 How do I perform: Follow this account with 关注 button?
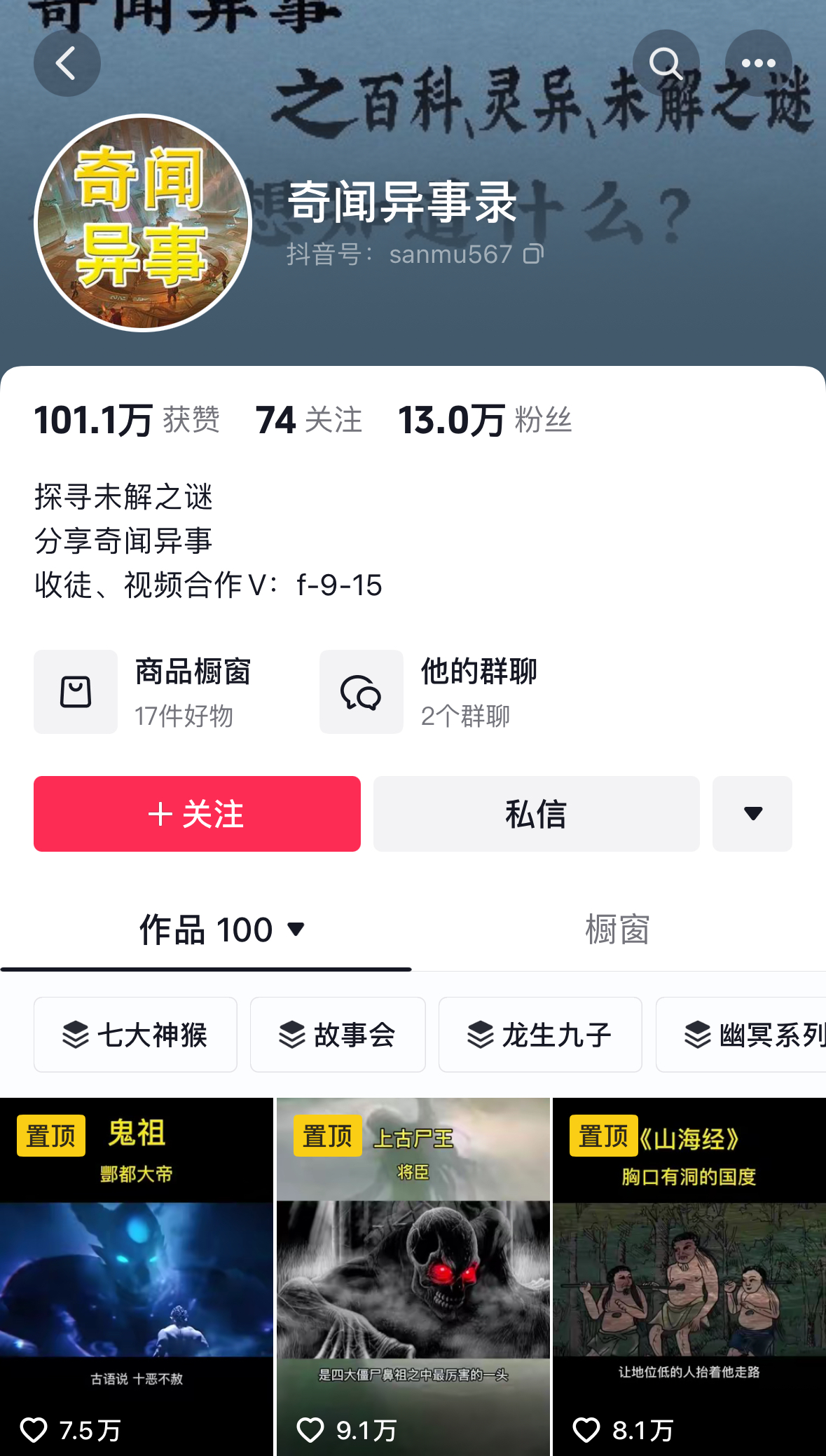[x=197, y=814]
